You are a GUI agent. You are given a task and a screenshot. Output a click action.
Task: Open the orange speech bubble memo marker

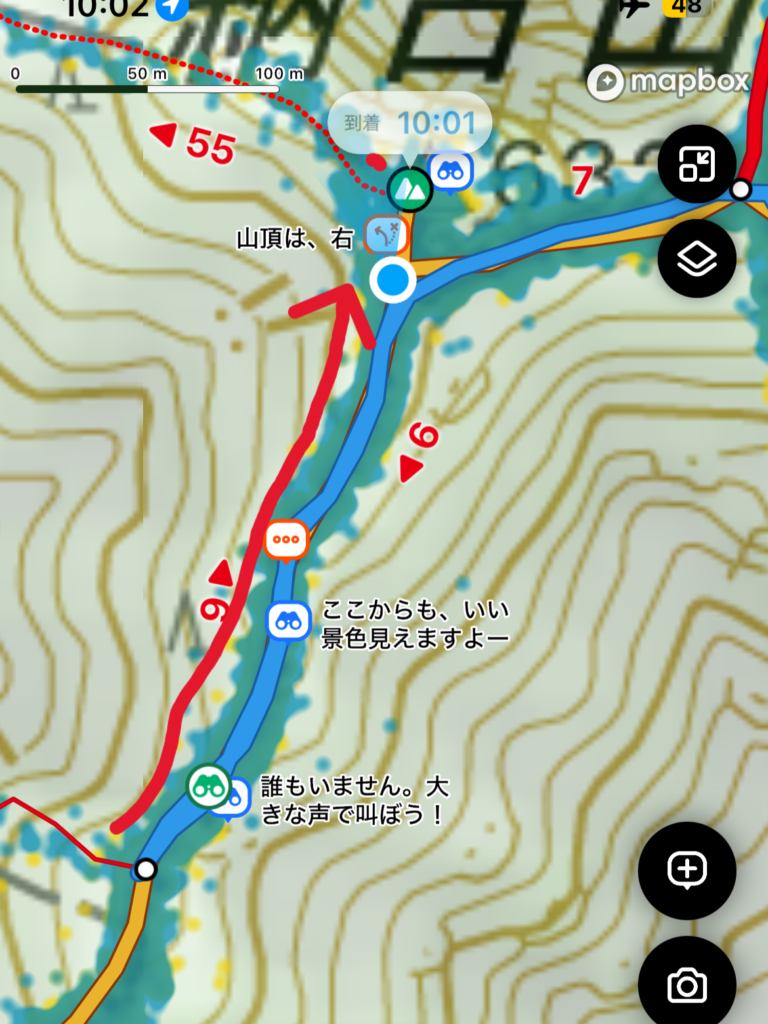pos(287,539)
